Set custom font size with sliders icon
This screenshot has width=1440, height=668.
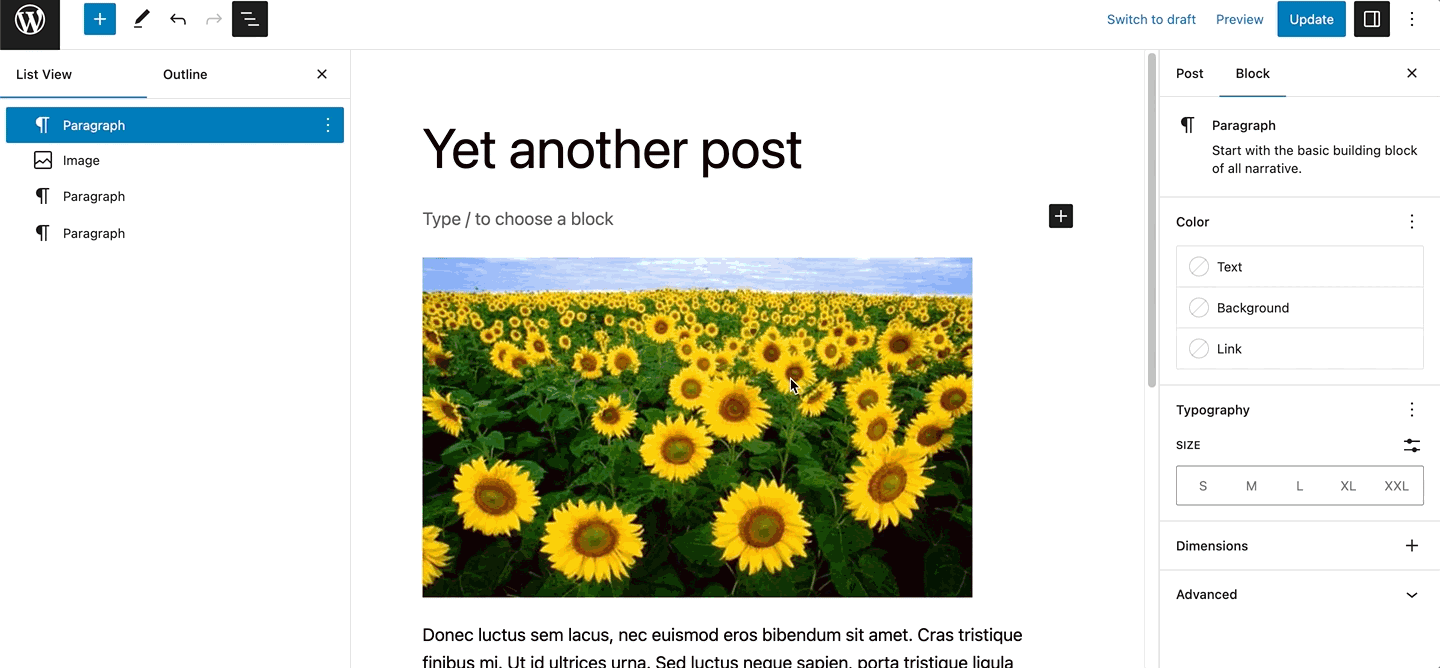pyautogui.click(x=1412, y=445)
